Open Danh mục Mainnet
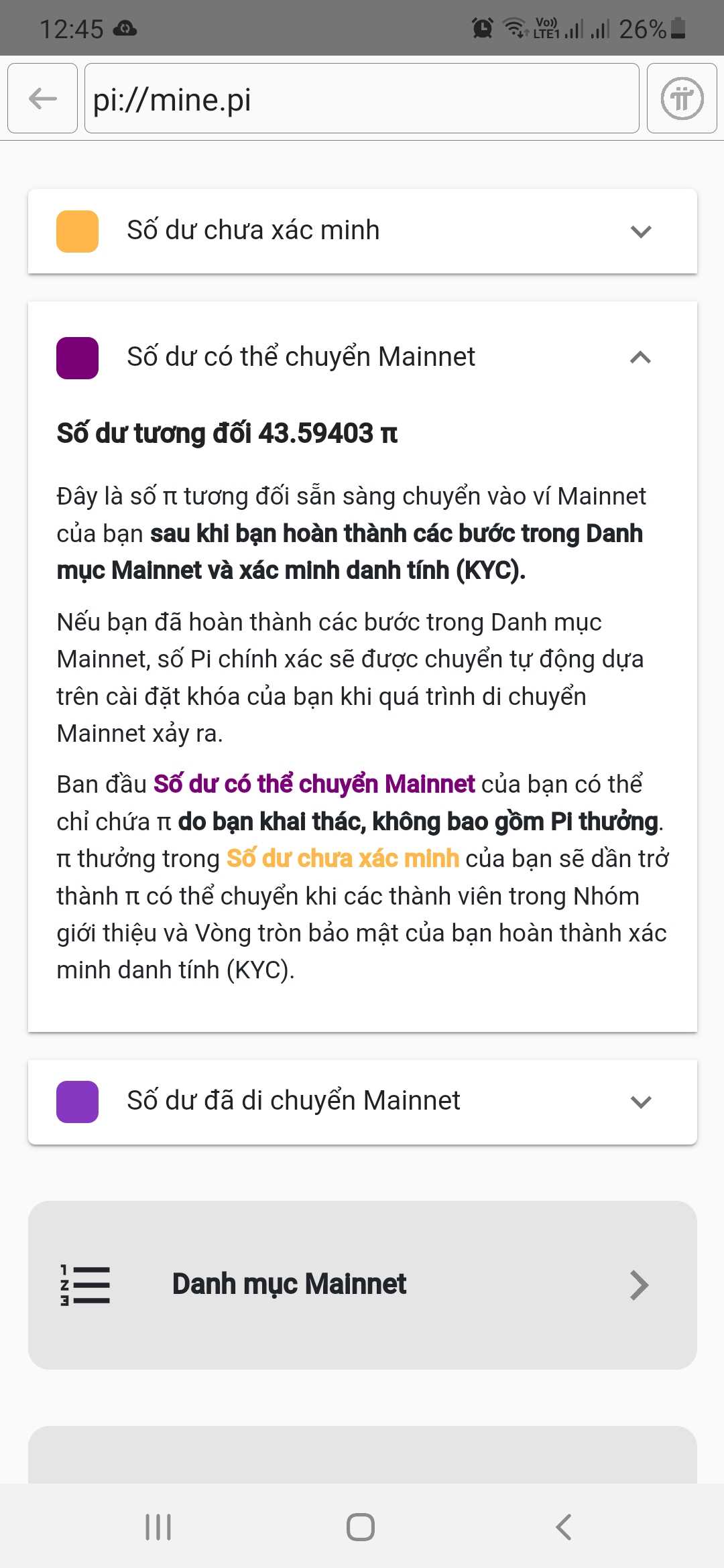Image resolution: width=724 pixels, height=1568 pixels. click(362, 1285)
